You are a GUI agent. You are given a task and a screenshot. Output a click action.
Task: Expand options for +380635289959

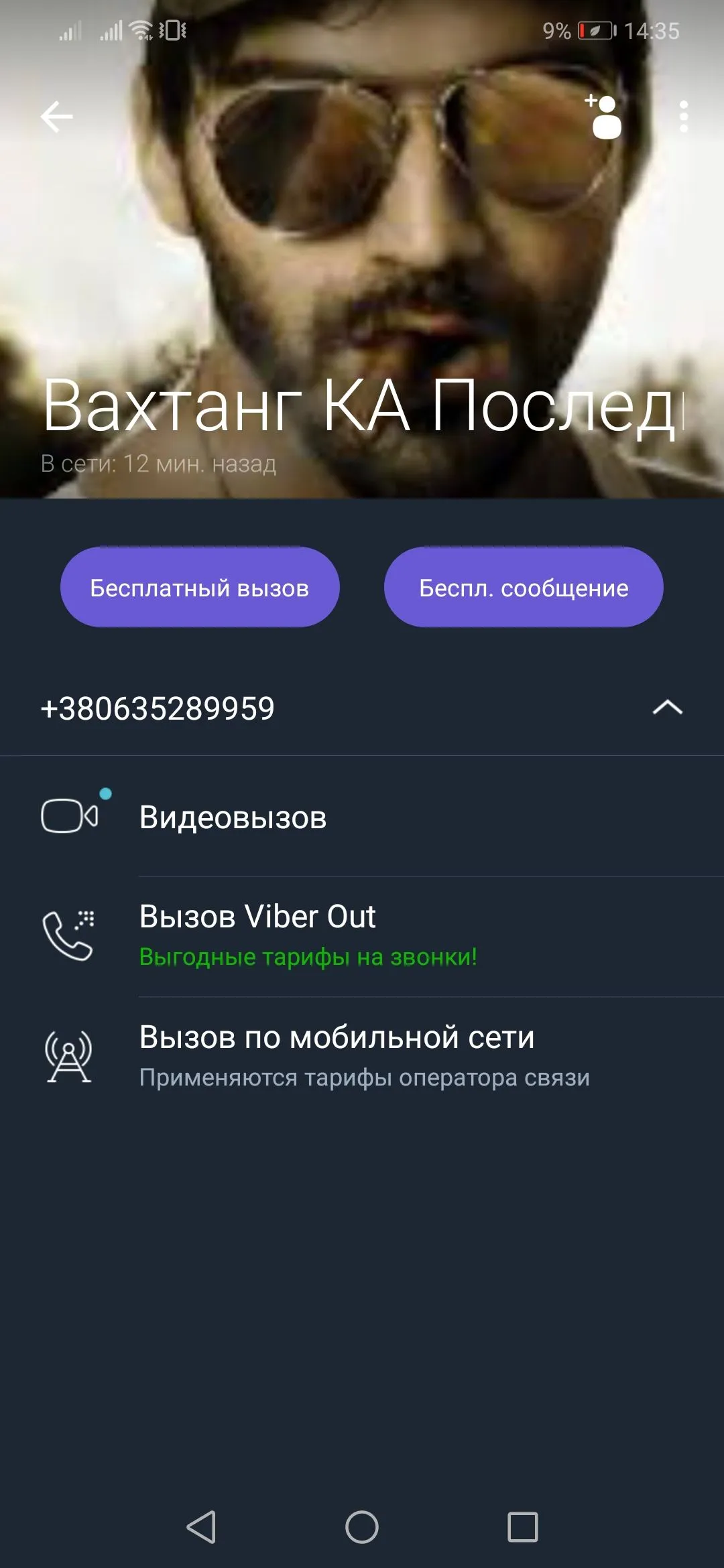coord(159,708)
